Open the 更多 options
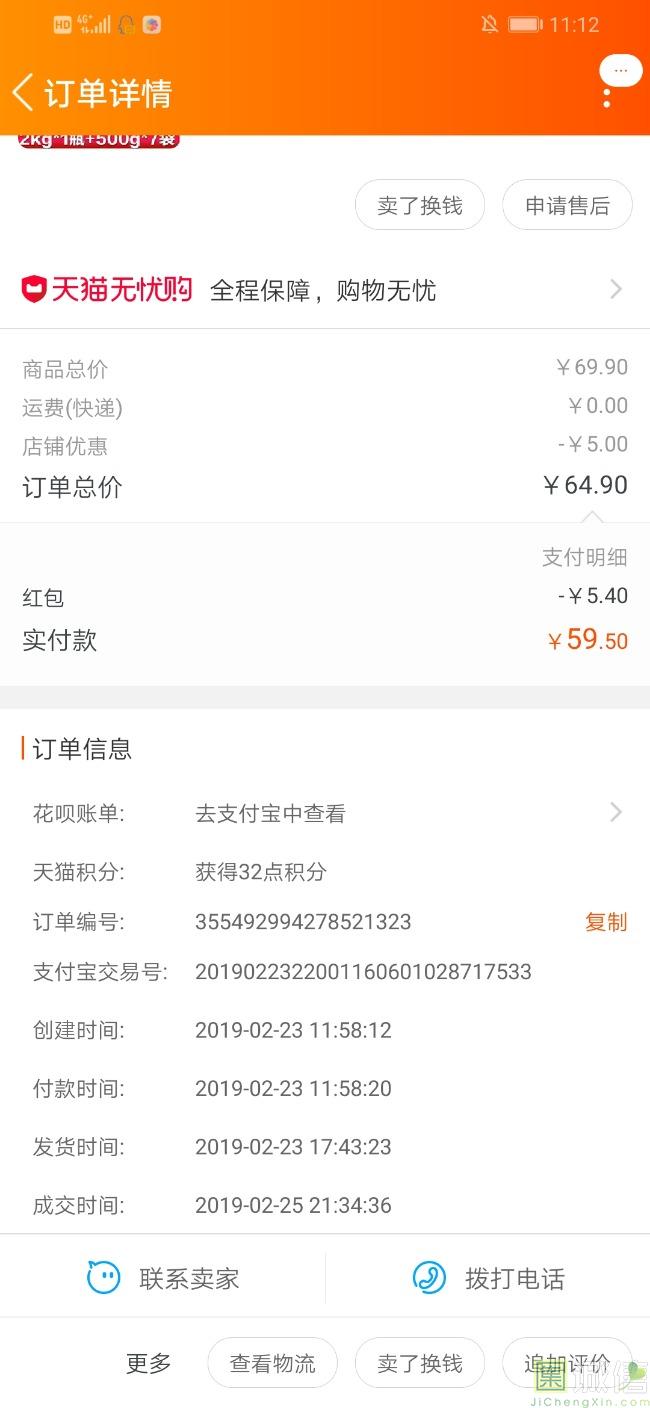The width and height of the screenshot is (650, 1408). (x=148, y=1363)
